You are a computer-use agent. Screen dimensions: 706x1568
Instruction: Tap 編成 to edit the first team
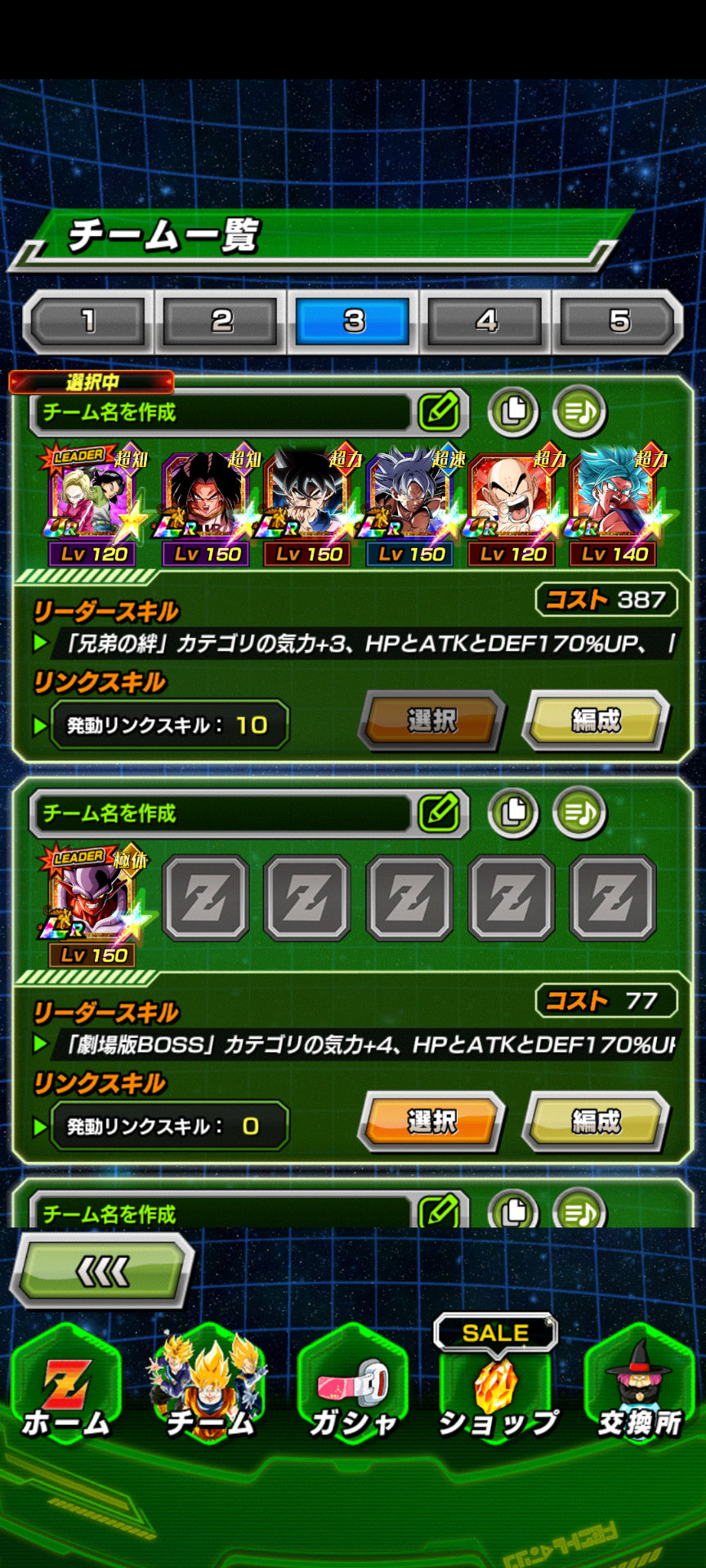point(597,720)
